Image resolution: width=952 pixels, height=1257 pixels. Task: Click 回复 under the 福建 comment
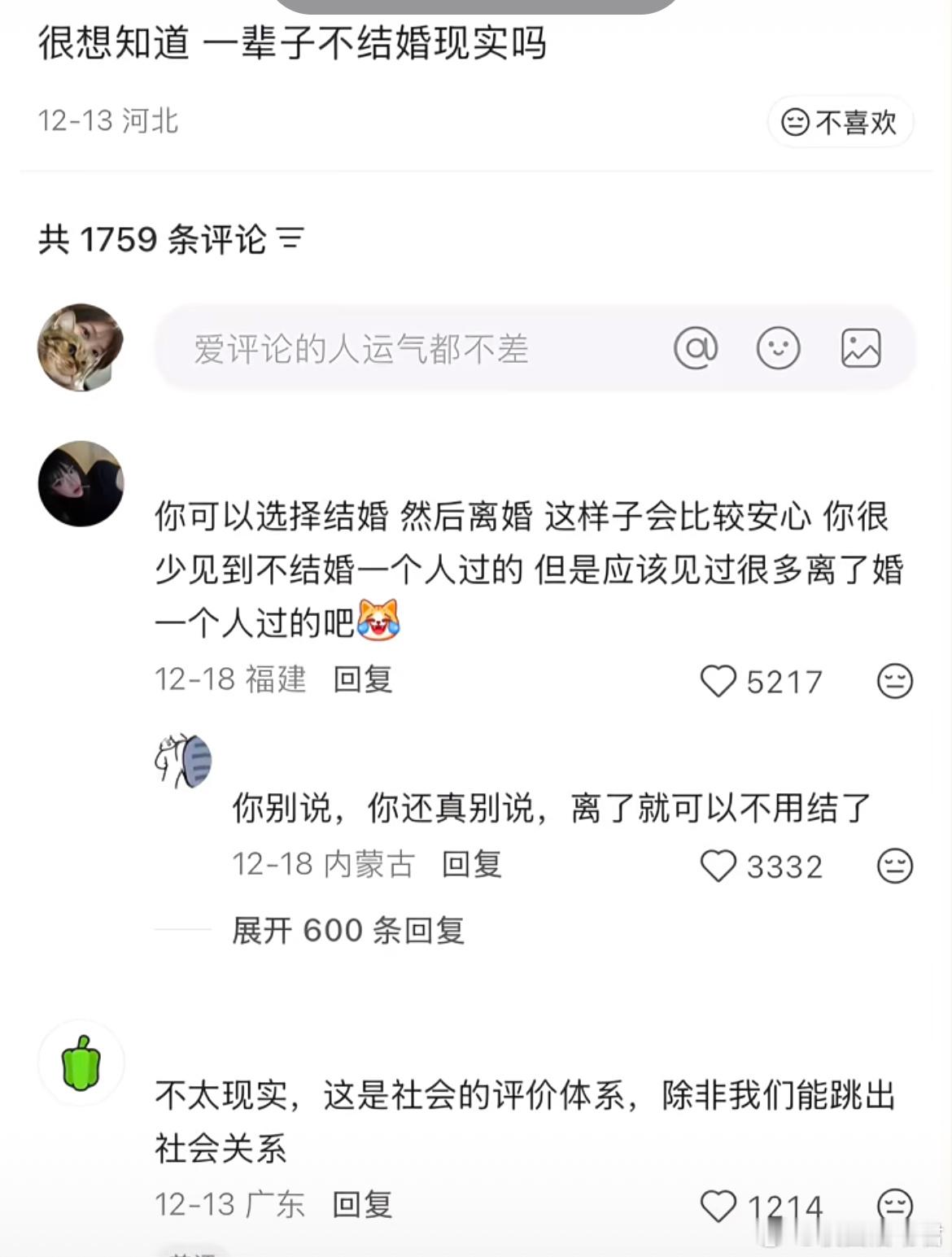[362, 679]
